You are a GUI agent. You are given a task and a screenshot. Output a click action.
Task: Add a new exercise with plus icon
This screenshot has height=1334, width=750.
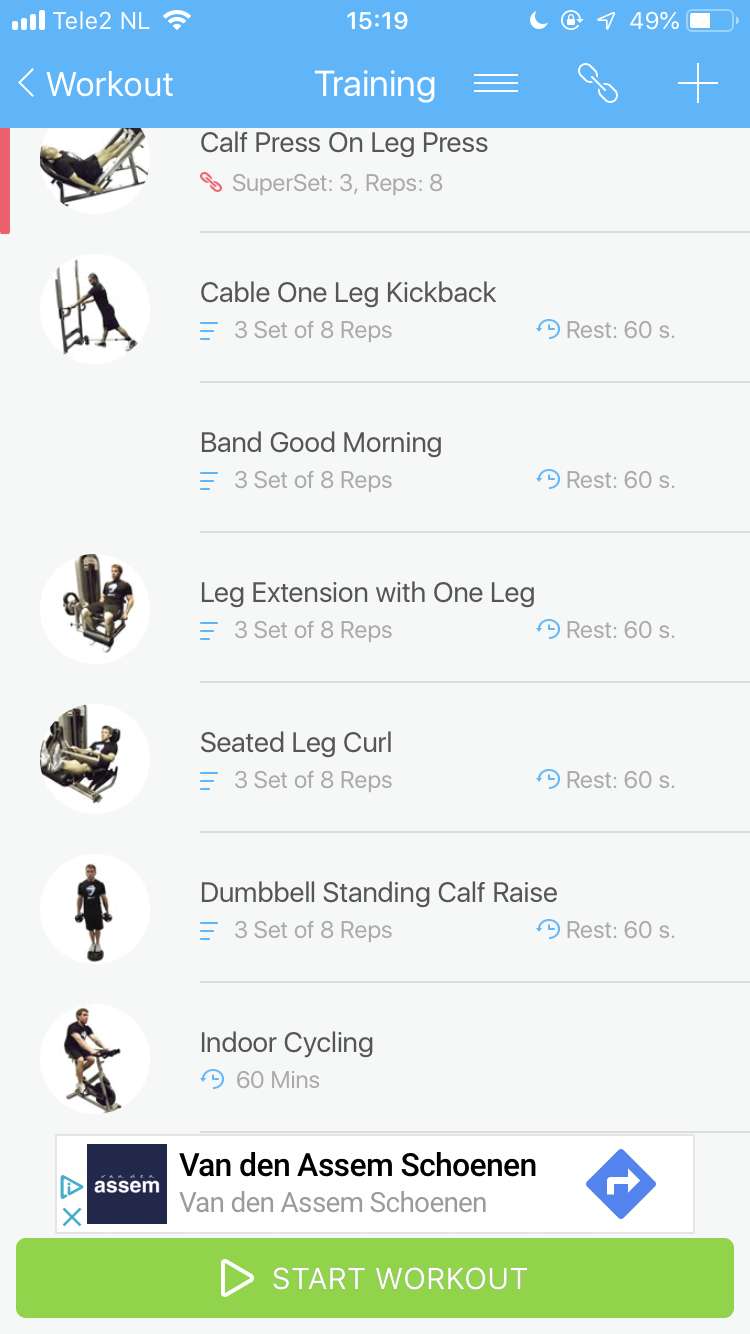click(x=698, y=84)
